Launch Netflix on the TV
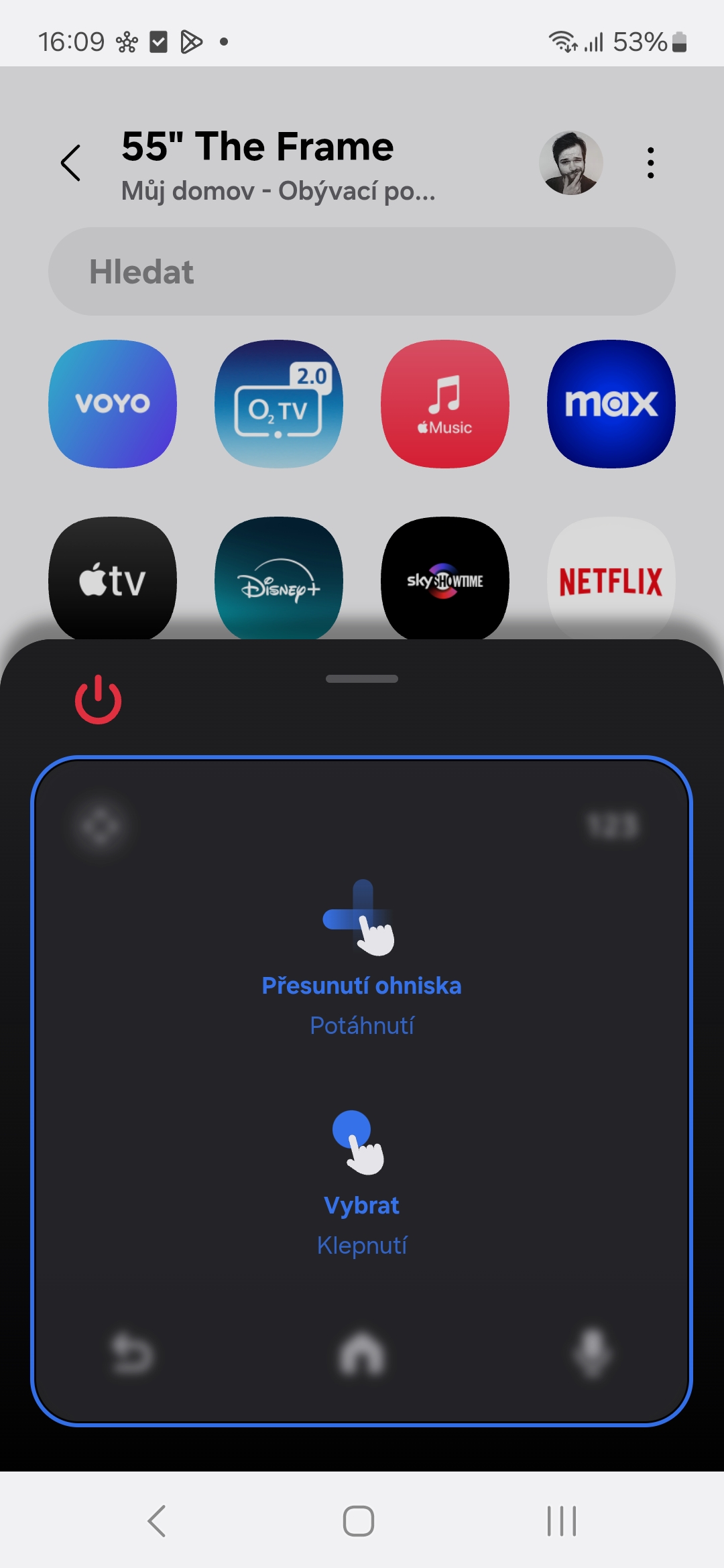Image resolution: width=724 pixels, height=1568 pixels. coord(611,578)
